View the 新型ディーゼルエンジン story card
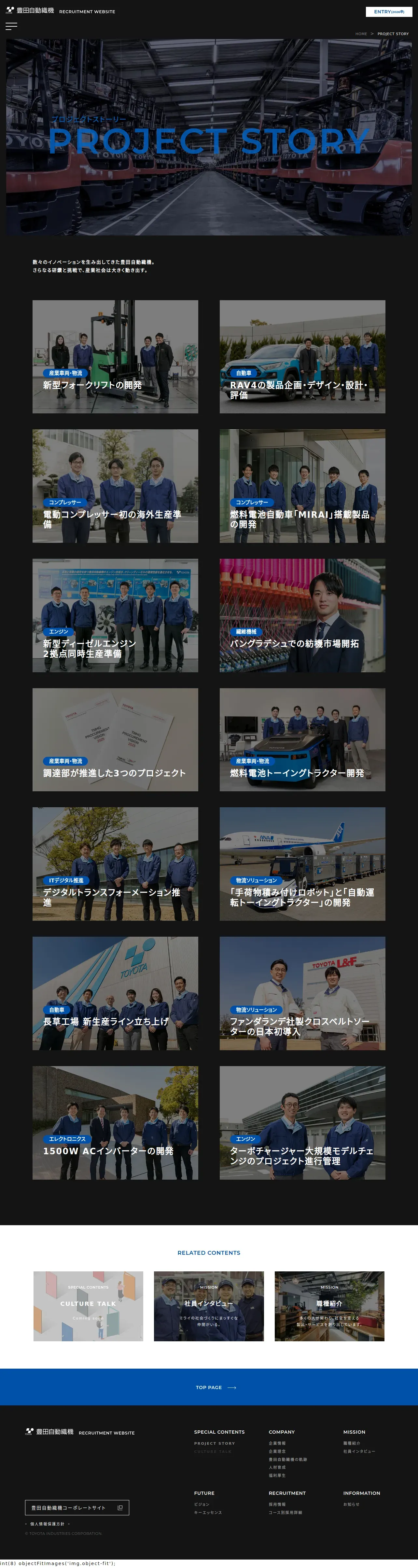 point(115,615)
